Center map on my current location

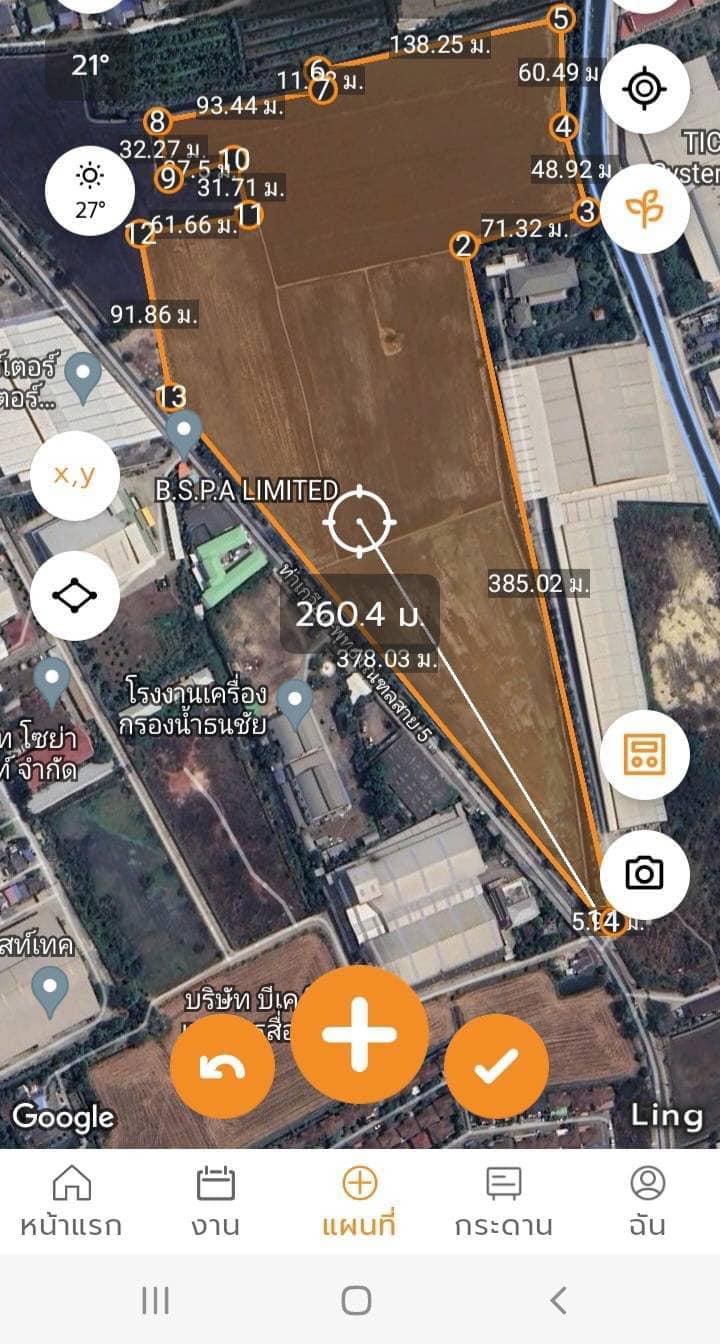644,89
